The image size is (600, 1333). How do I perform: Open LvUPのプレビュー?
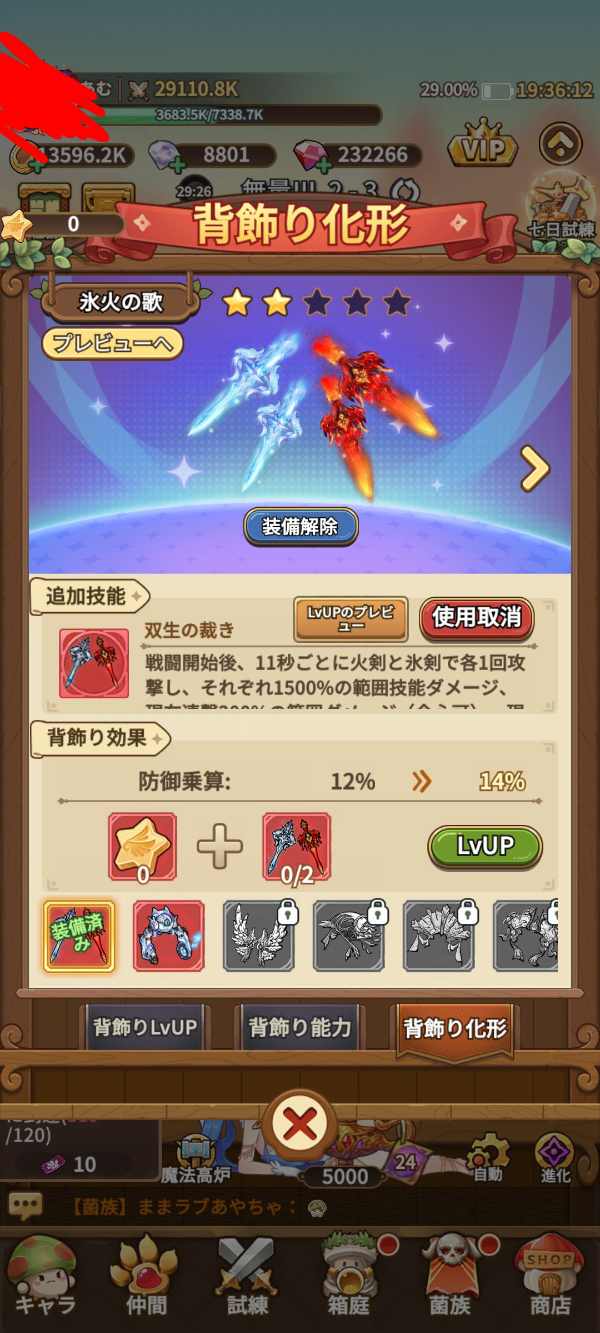(x=350, y=619)
